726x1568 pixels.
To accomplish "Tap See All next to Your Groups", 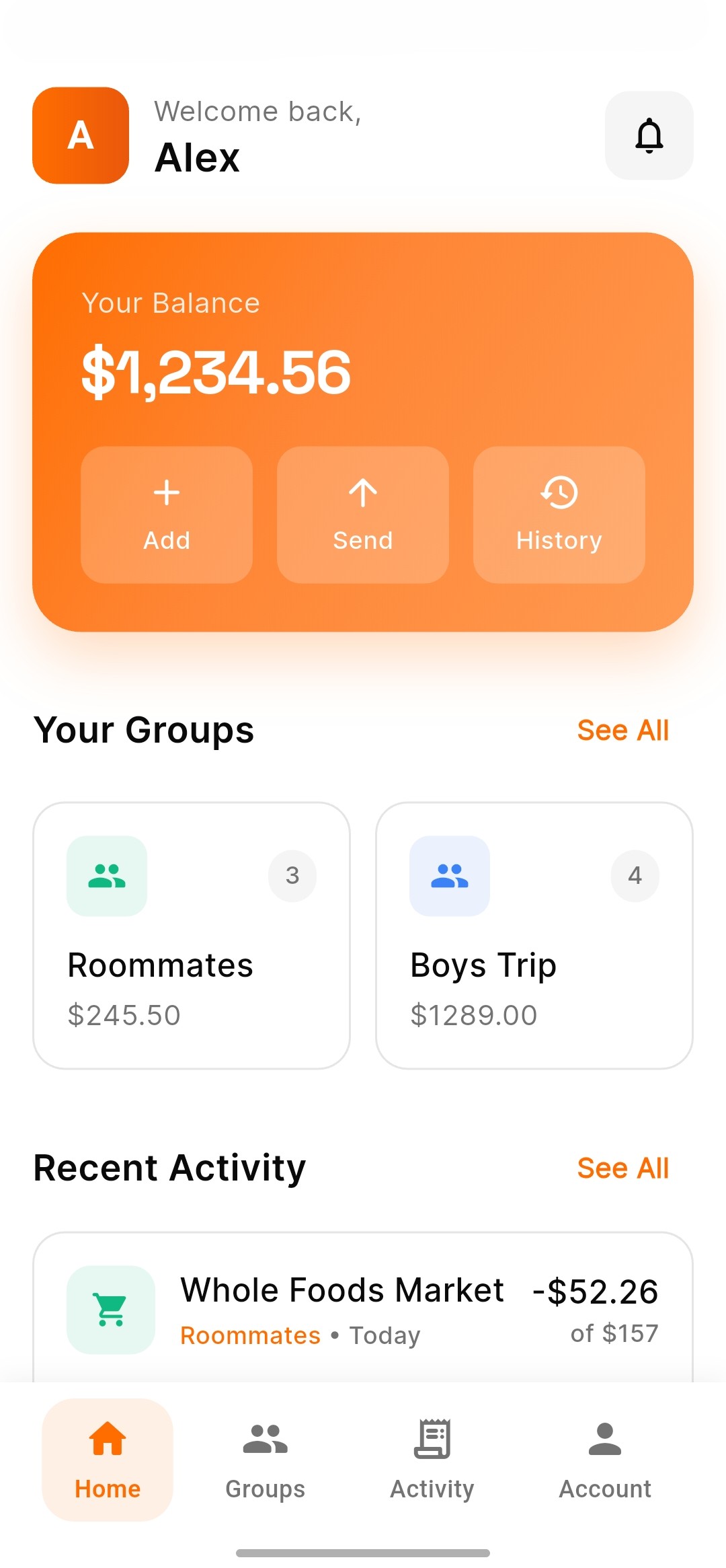I will 622,729.
